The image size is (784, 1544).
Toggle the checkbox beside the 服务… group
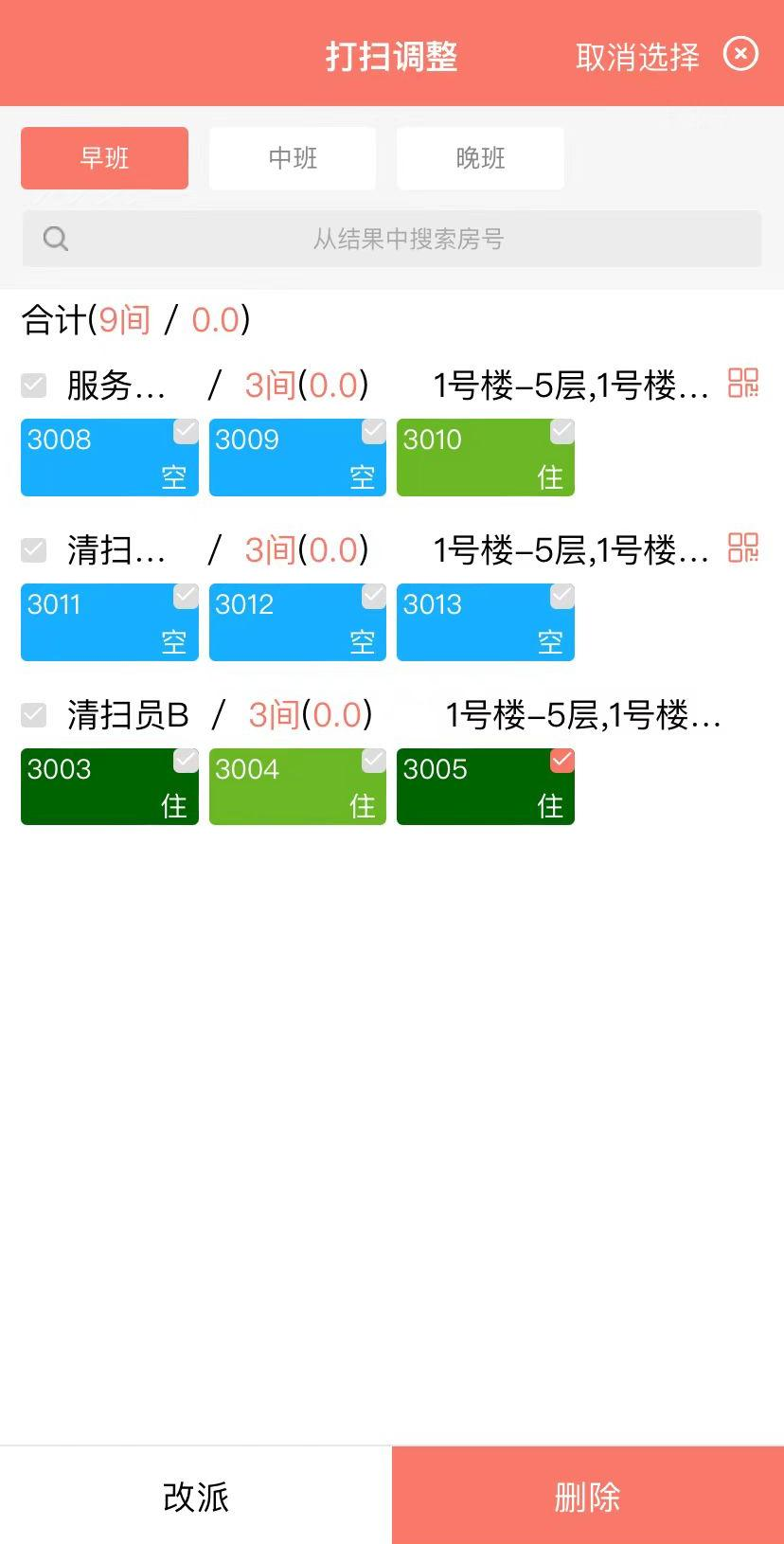tap(34, 385)
